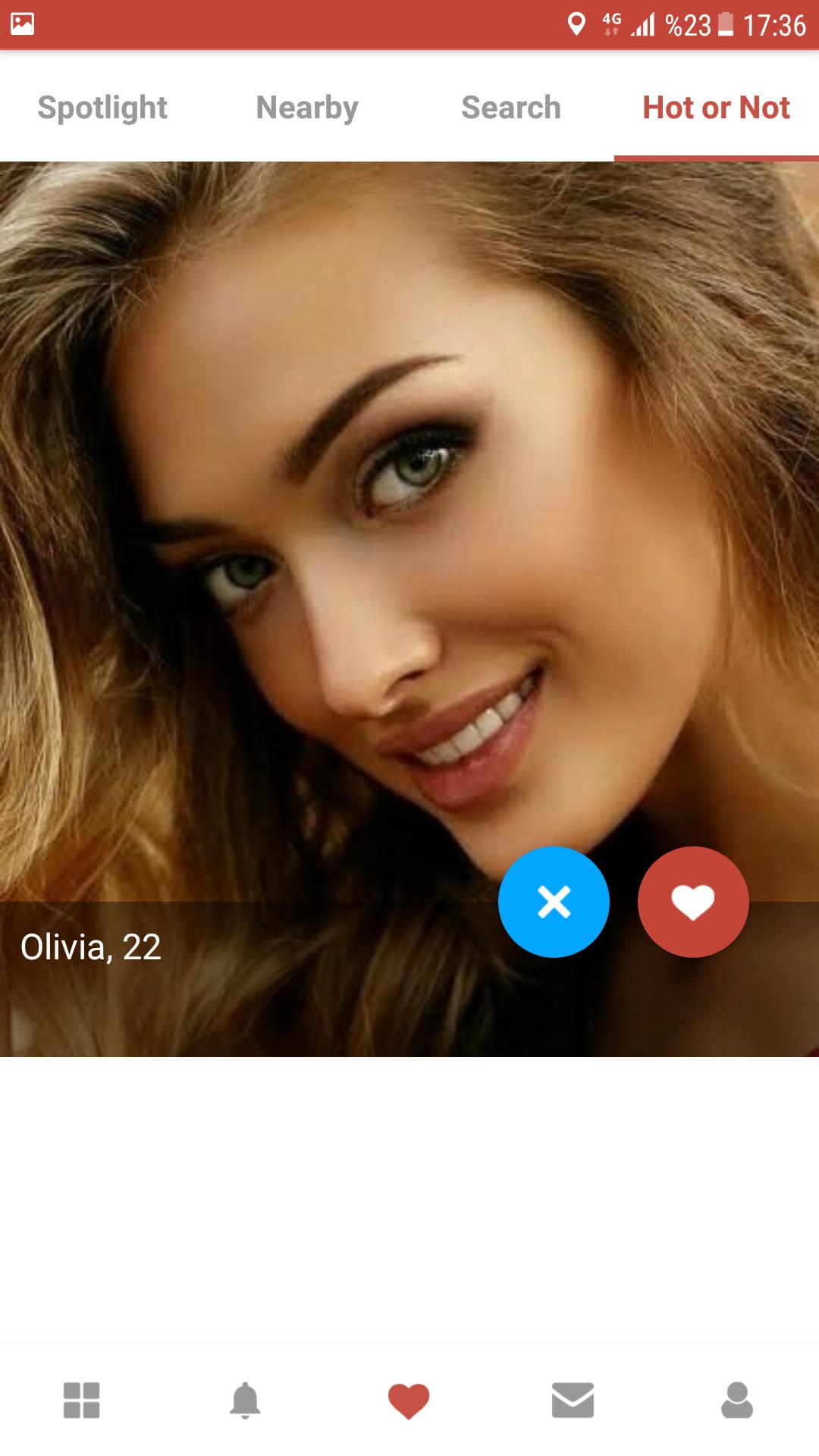The width and height of the screenshot is (819, 1456).
Task: Select the Hot or Not tab
Action: click(717, 107)
